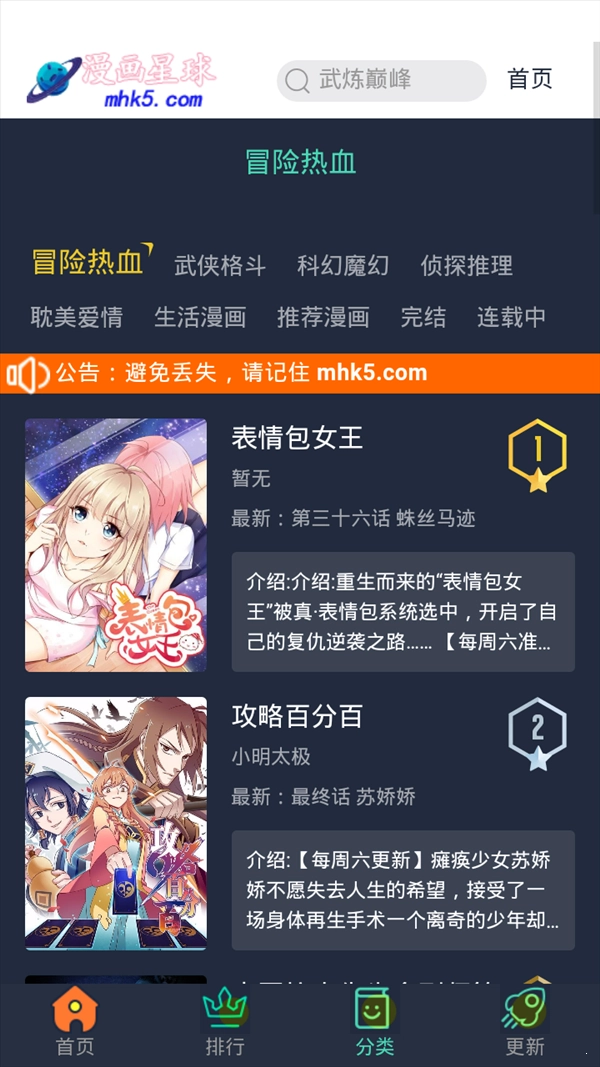
Task: Open the comic 攻略百分百
Action: pyautogui.click(x=297, y=716)
